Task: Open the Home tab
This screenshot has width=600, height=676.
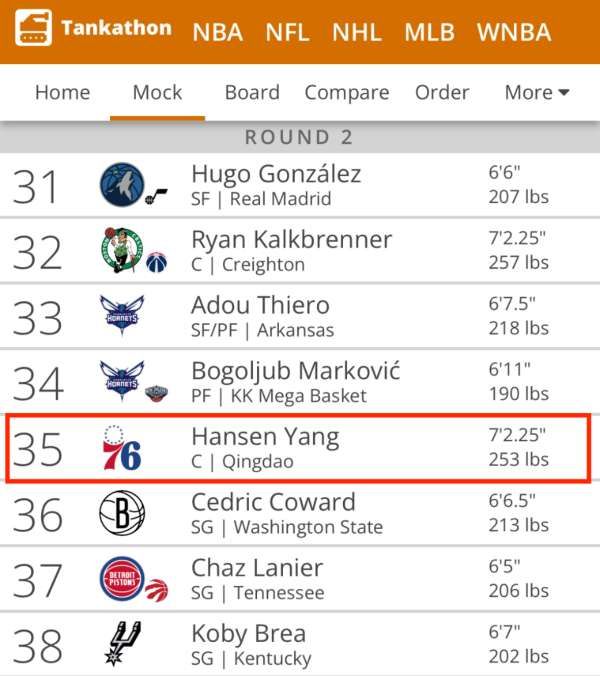Action: point(62,93)
